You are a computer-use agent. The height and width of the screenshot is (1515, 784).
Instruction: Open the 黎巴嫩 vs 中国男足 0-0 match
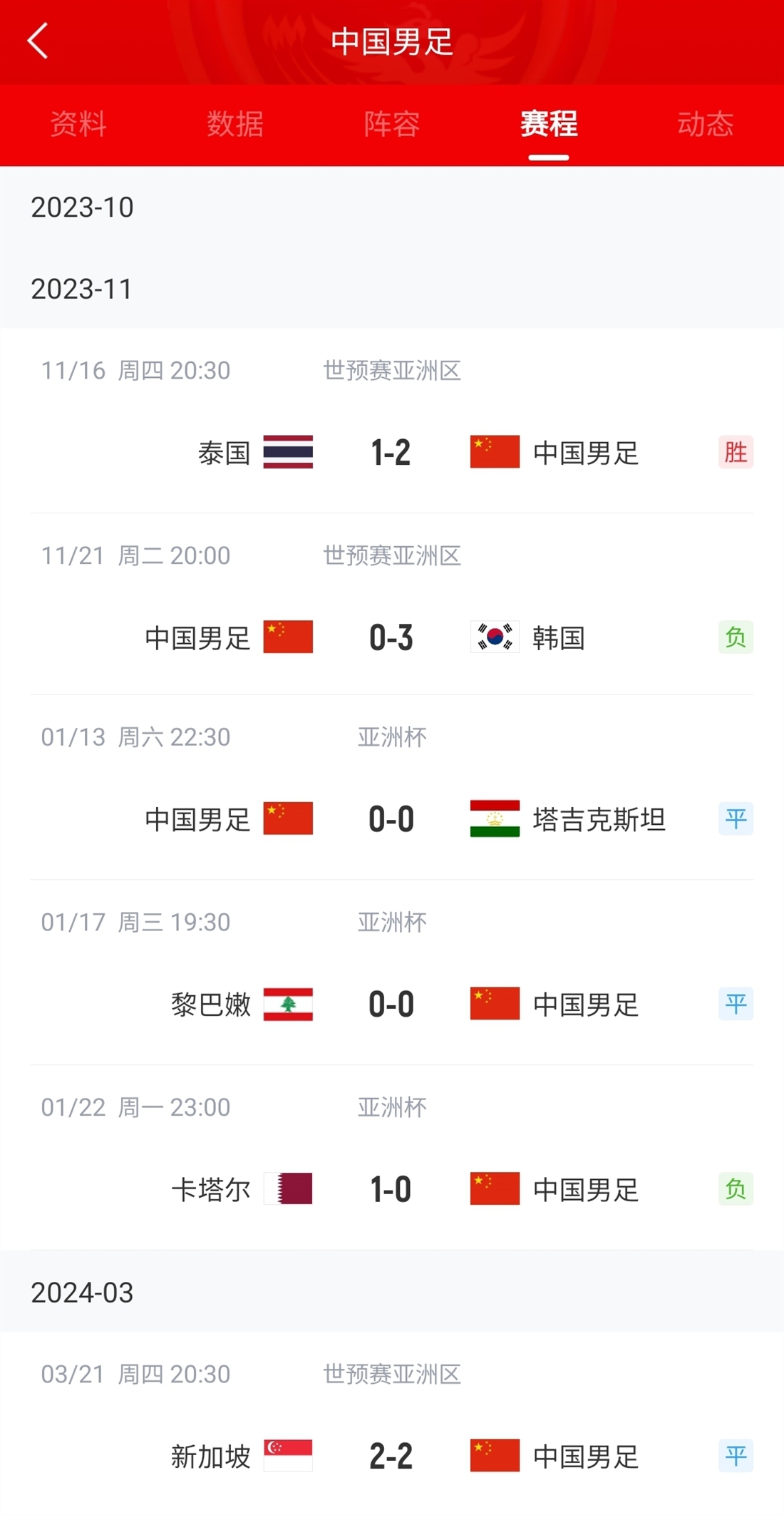tap(391, 1005)
